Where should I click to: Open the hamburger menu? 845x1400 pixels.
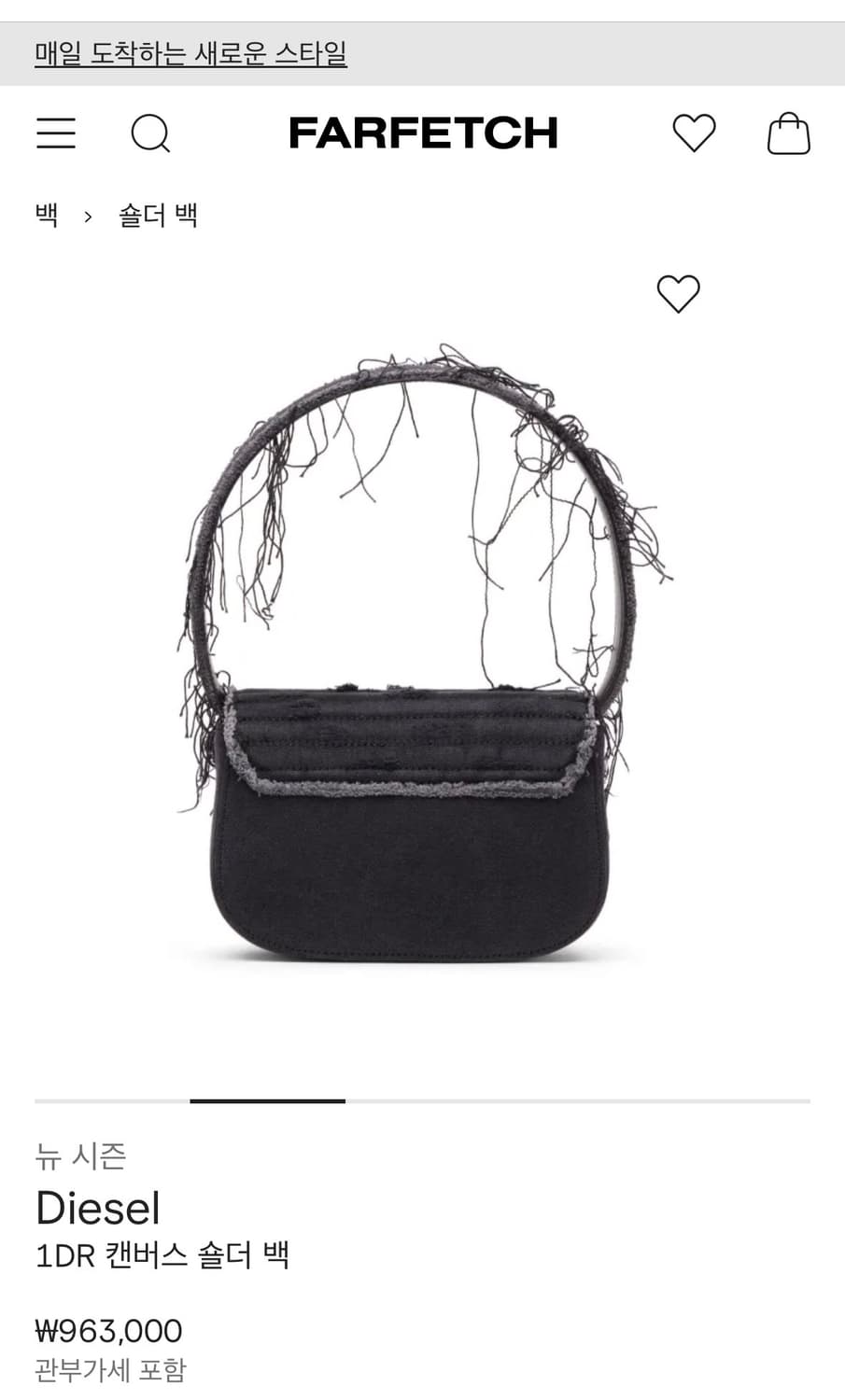coord(56,133)
